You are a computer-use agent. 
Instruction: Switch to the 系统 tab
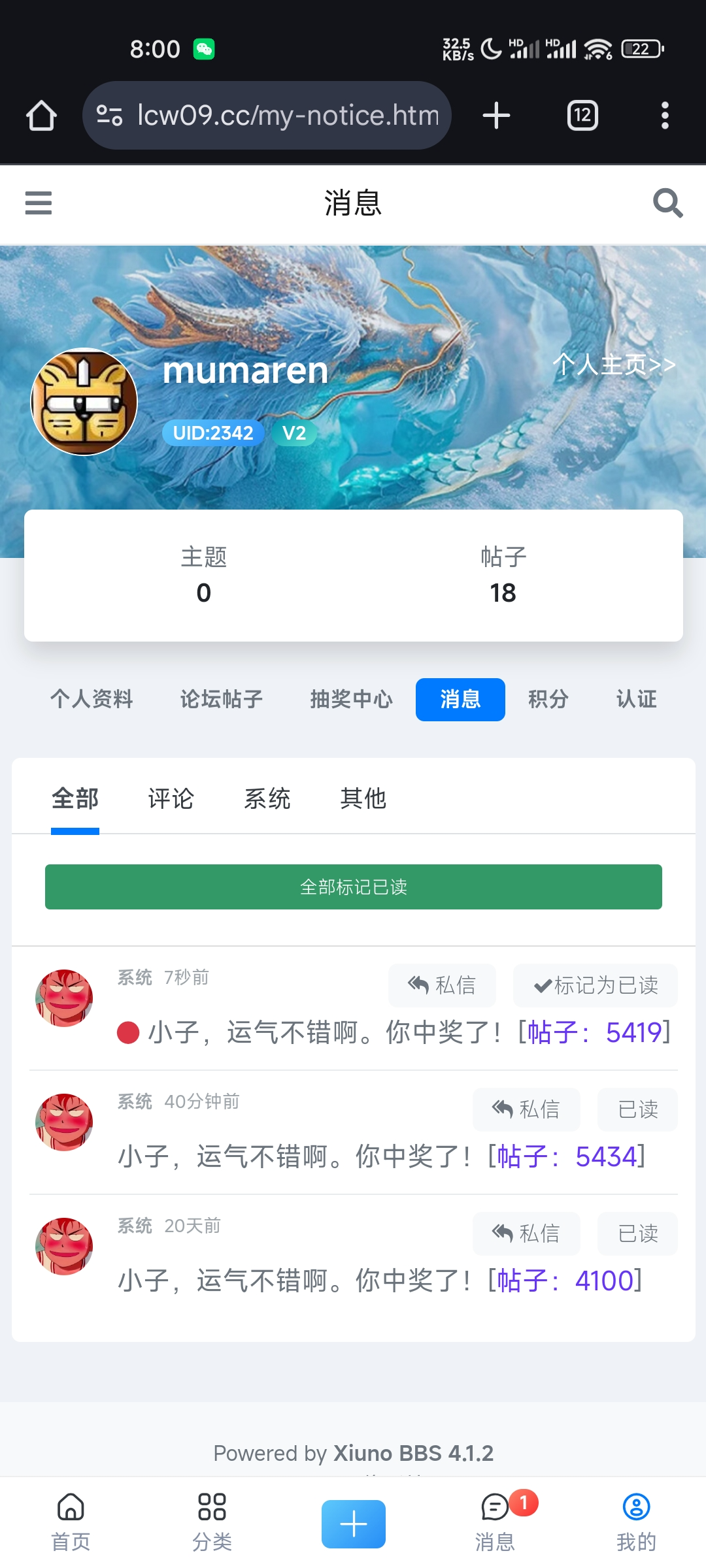pos(268,798)
